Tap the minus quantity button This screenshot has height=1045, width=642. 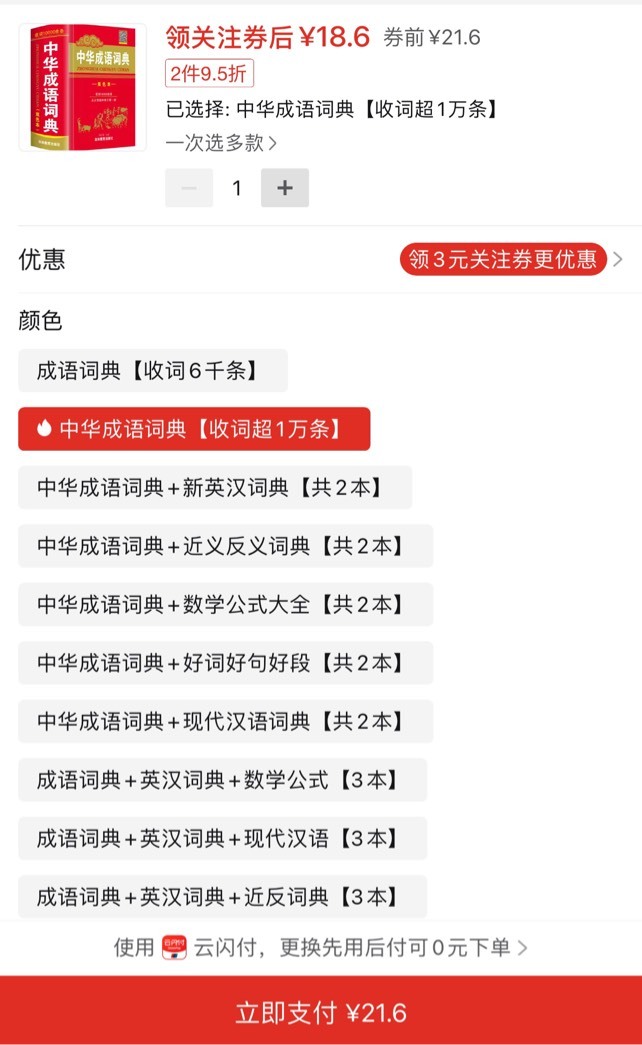coord(189,188)
